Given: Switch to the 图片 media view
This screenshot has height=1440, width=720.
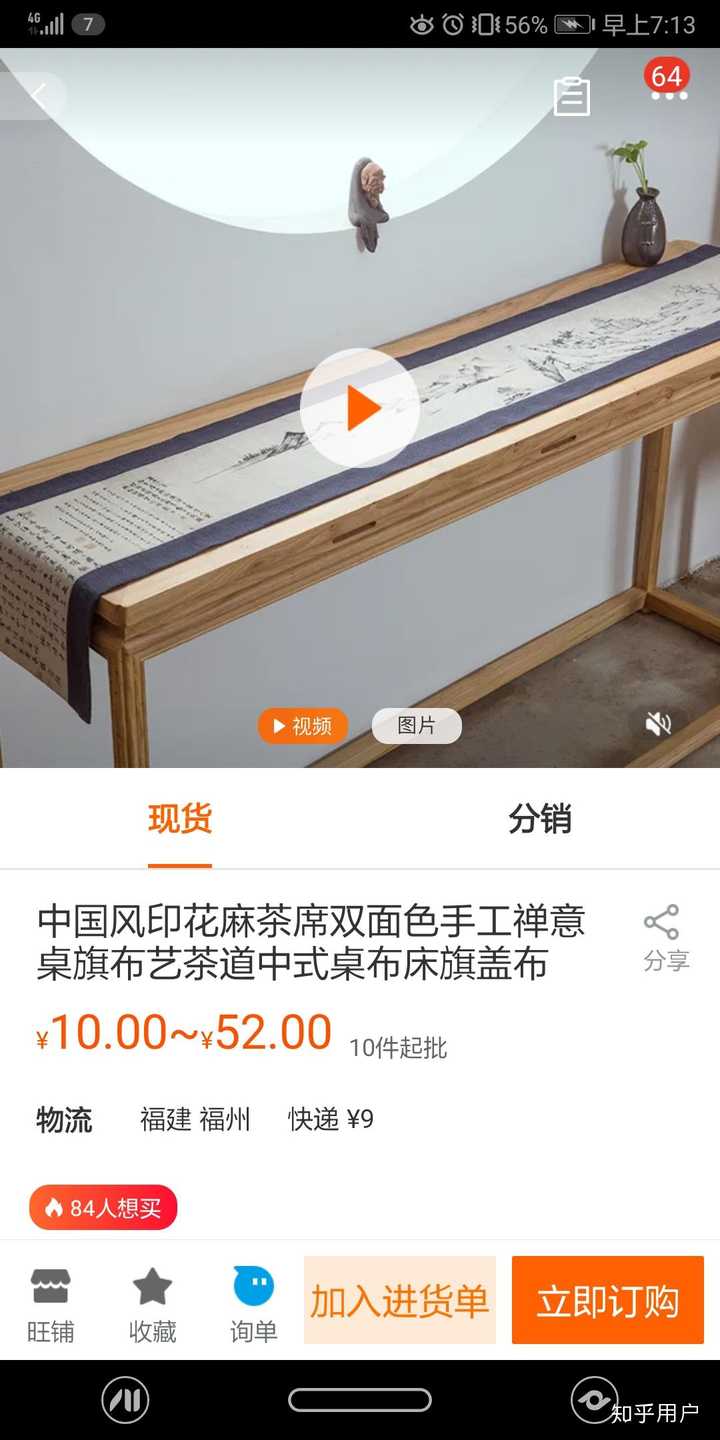Looking at the screenshot, I should click(x=416, y=726).
